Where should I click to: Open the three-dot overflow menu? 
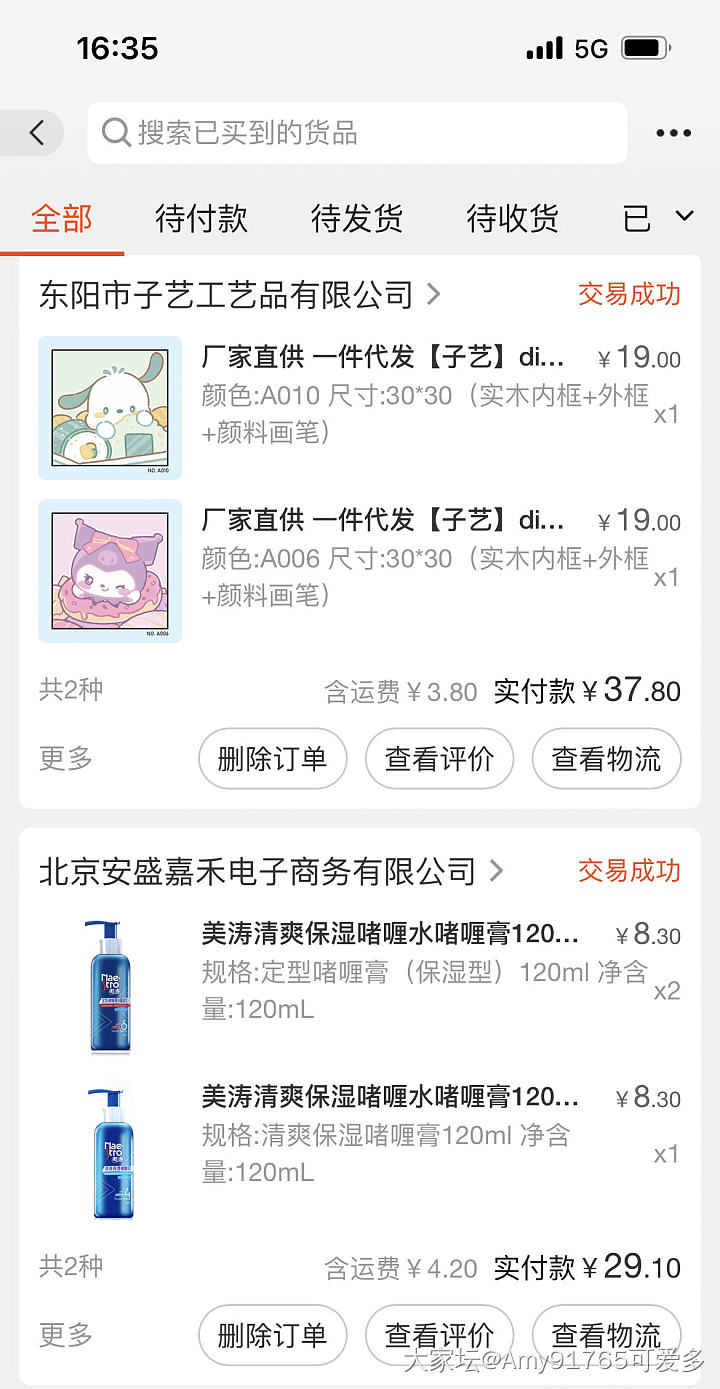673,133
